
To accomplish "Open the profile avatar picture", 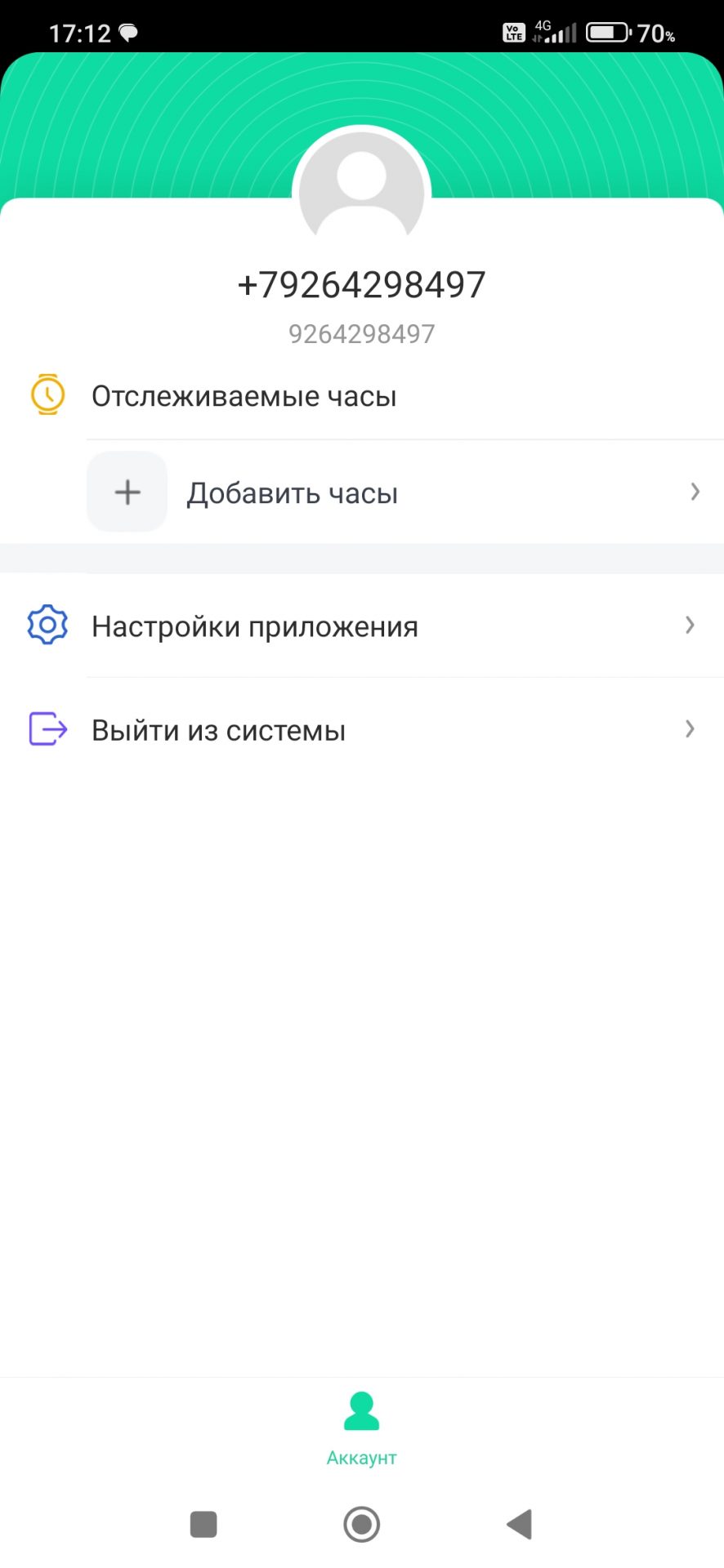I will [x=361, y=193].
